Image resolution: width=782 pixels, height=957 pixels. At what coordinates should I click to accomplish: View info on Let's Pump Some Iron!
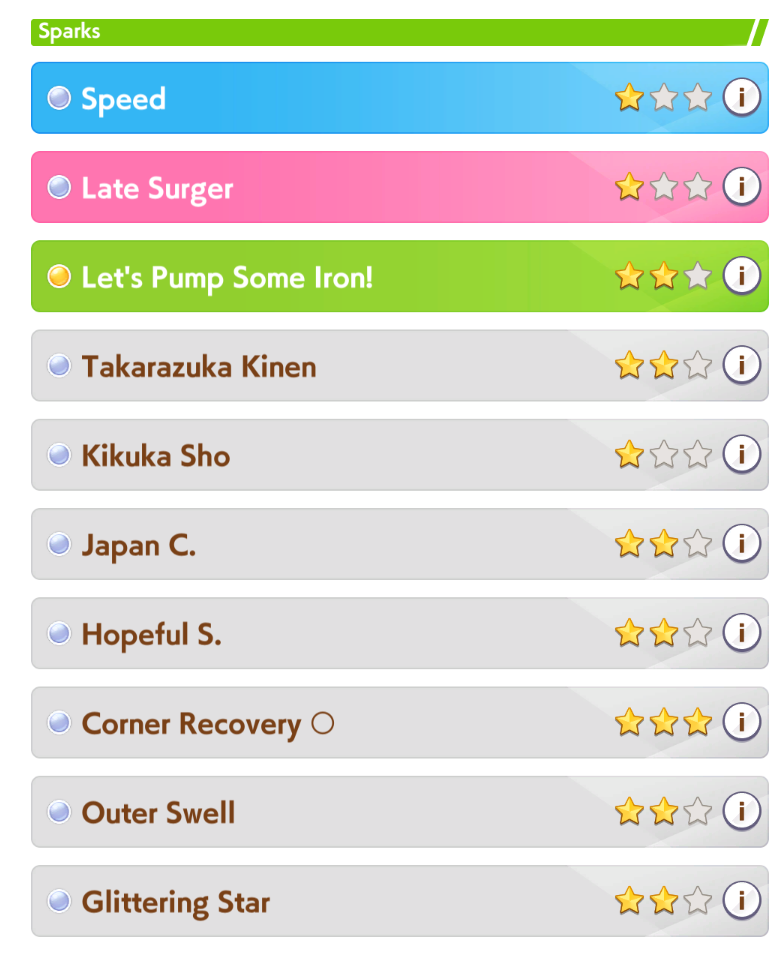pos(741,276)
